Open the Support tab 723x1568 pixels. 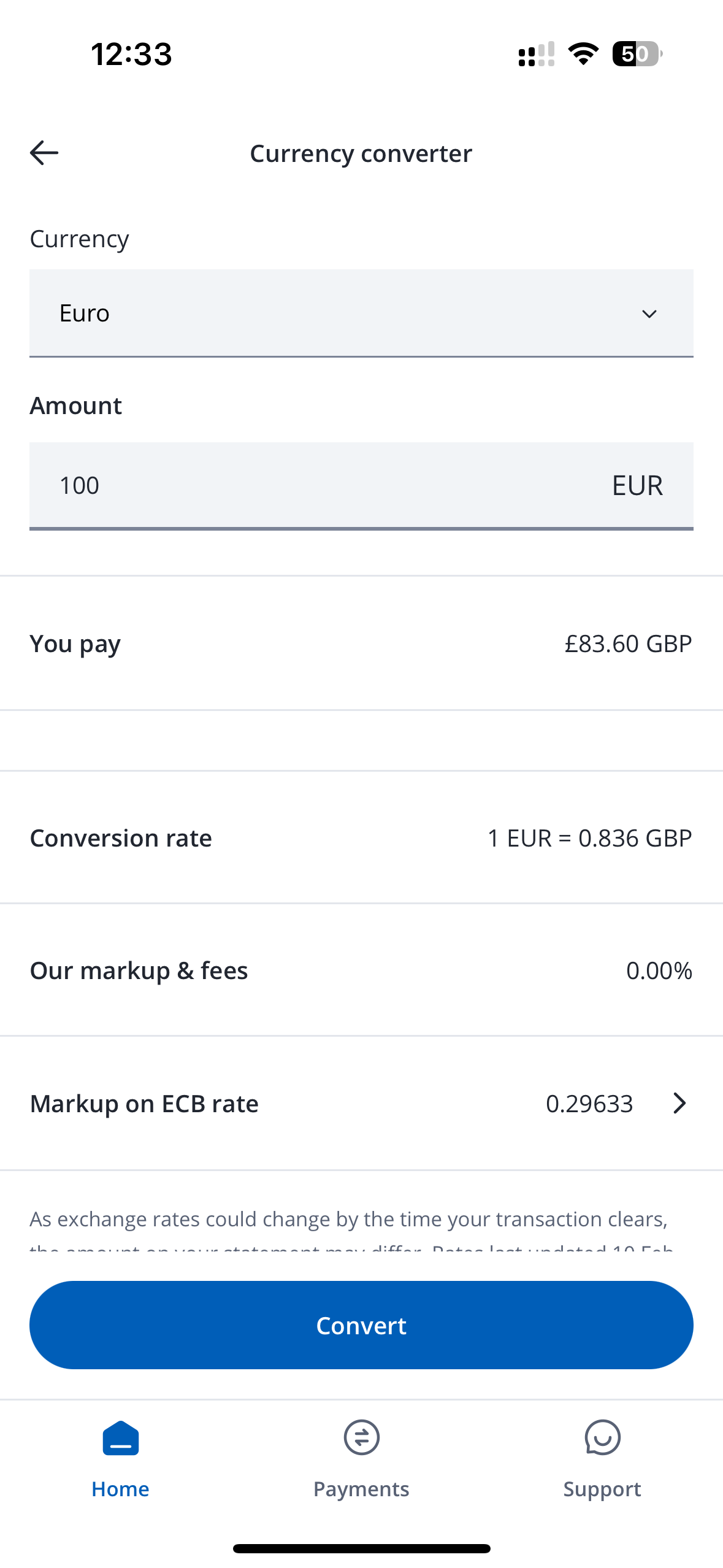pyautogui.click(x=602, y=1460)
